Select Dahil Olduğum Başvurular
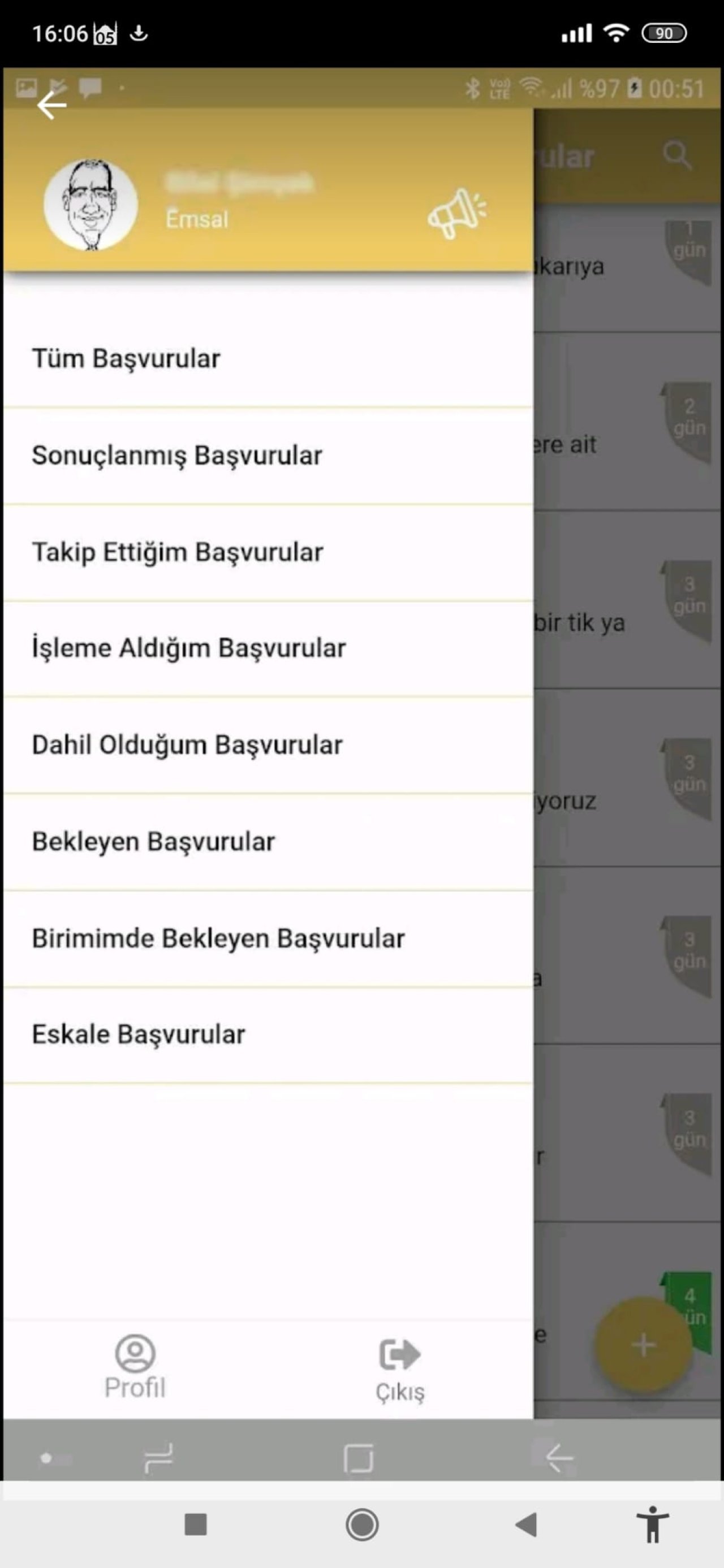The image size is (724, 1568). tap(268, 745)
